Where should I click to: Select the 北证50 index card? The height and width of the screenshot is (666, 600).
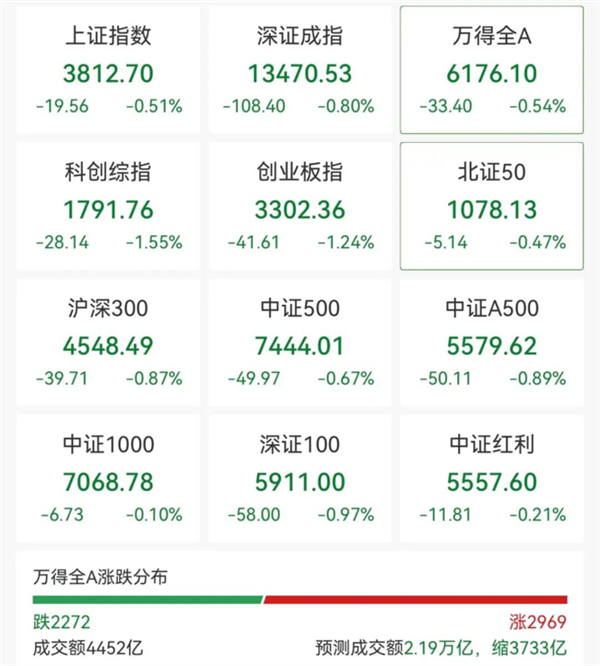click(492, 206)
